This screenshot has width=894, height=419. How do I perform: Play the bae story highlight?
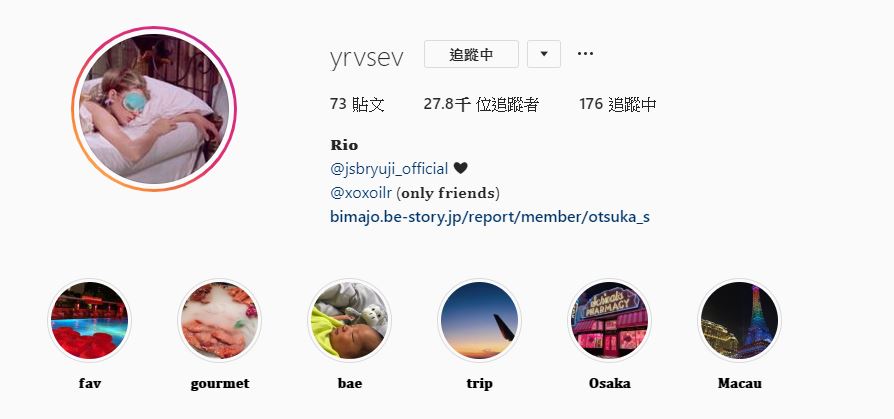click(349, 320)
